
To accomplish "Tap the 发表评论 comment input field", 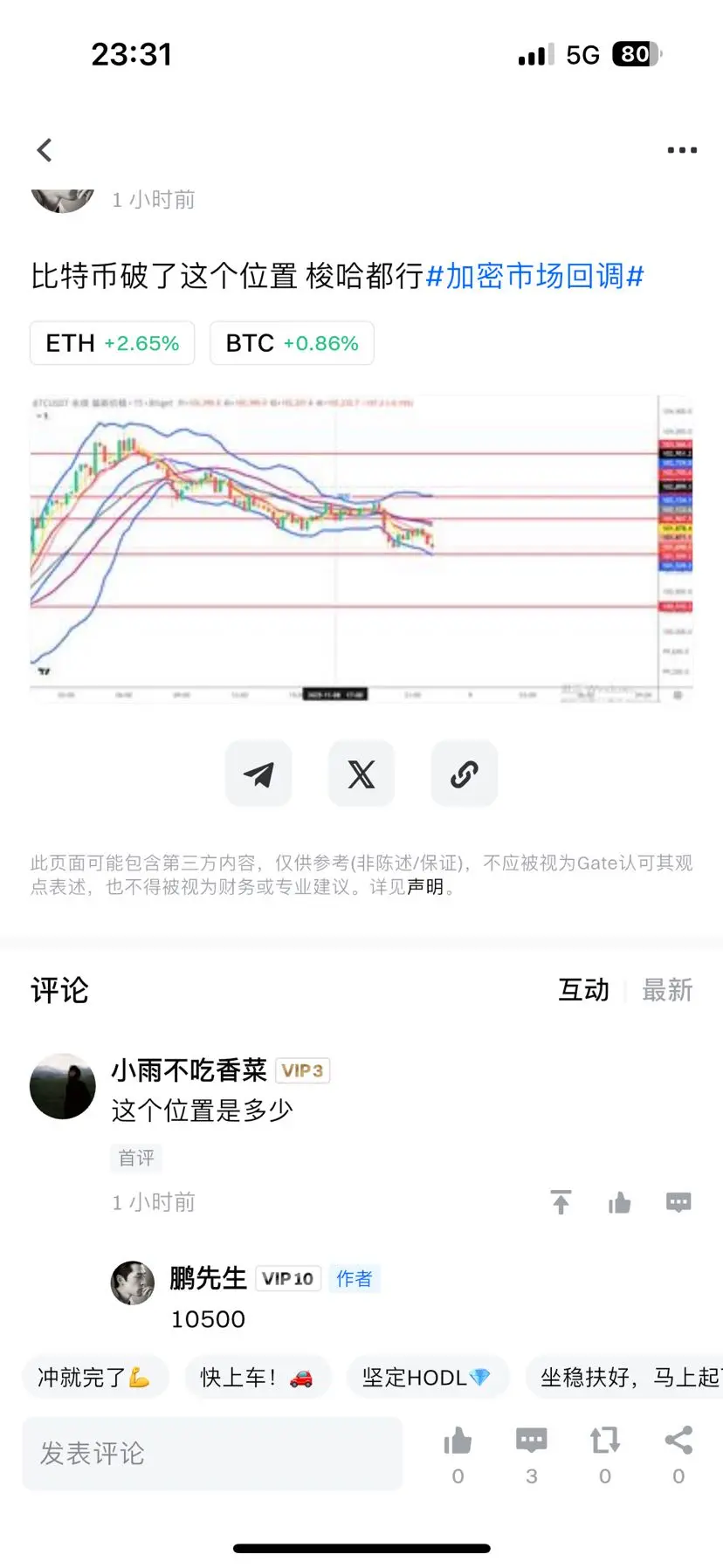I will pyautogui.click(x=210, y=1453).
